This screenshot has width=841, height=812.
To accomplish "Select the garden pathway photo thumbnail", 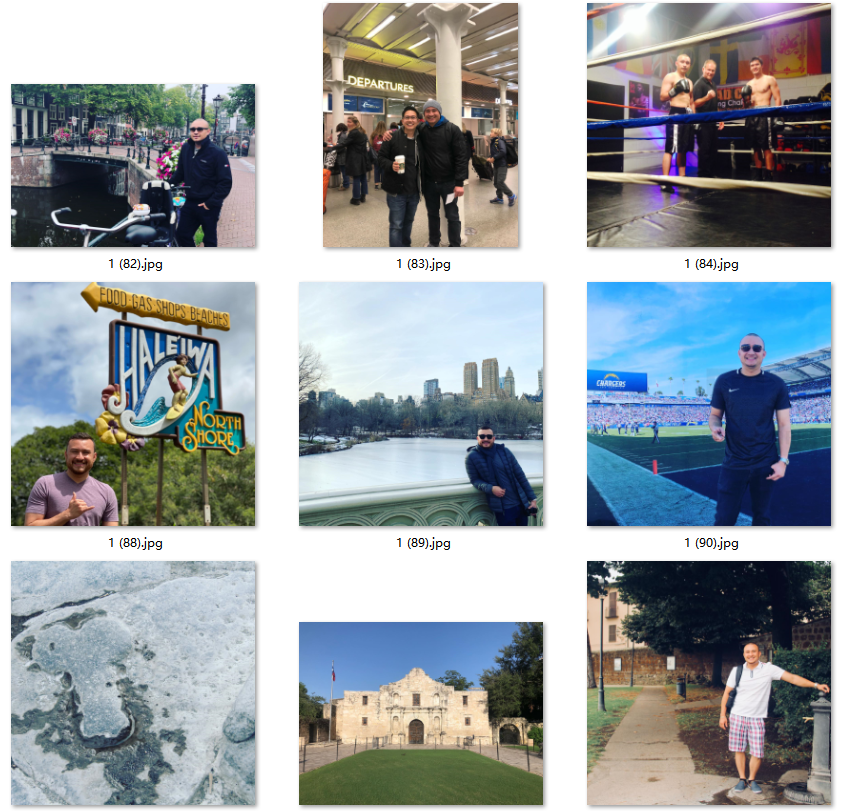I will click(x=708, y=683).
